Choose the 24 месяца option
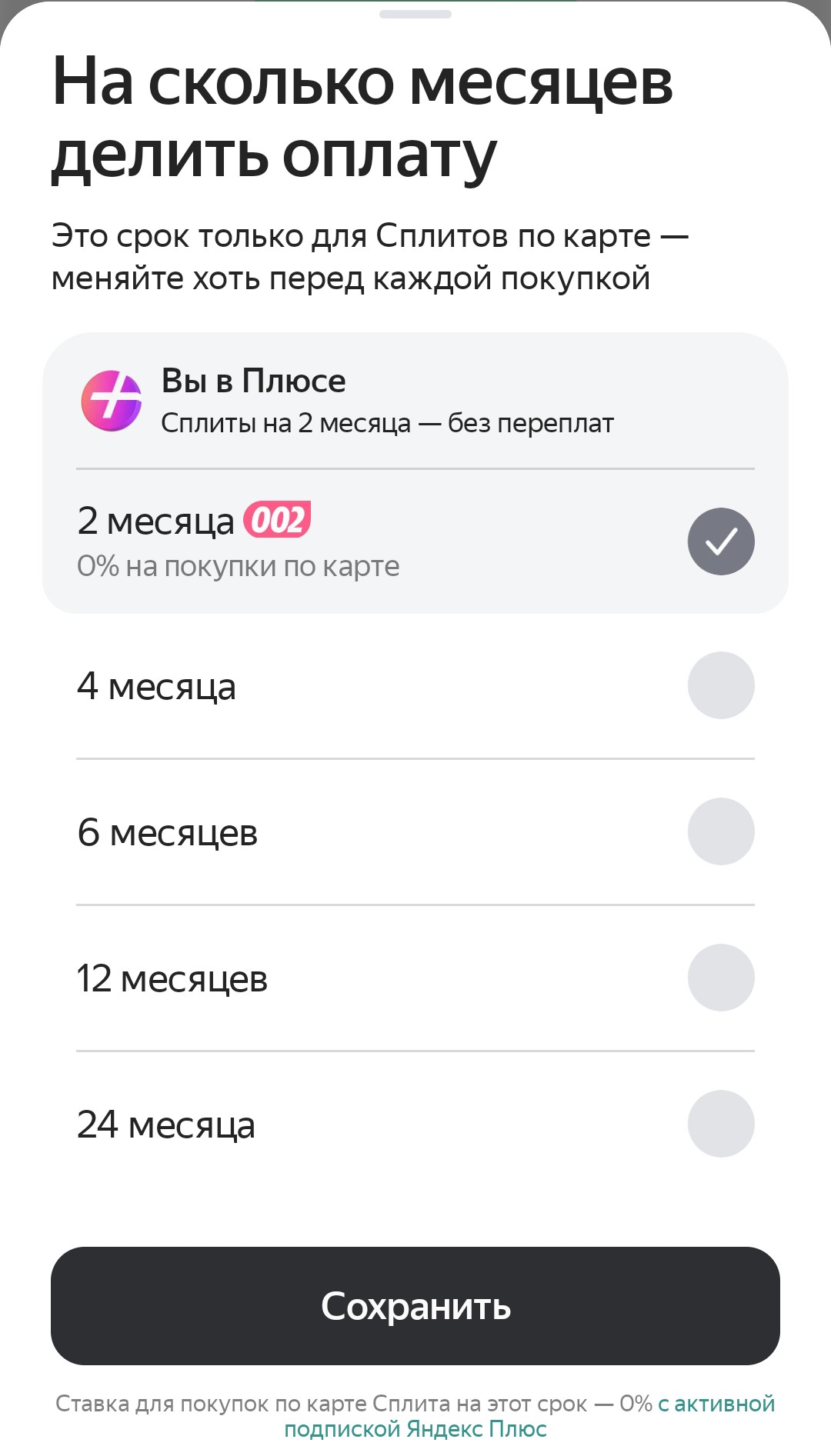This screenshot has width=831, height=1456. (720, 1124)
